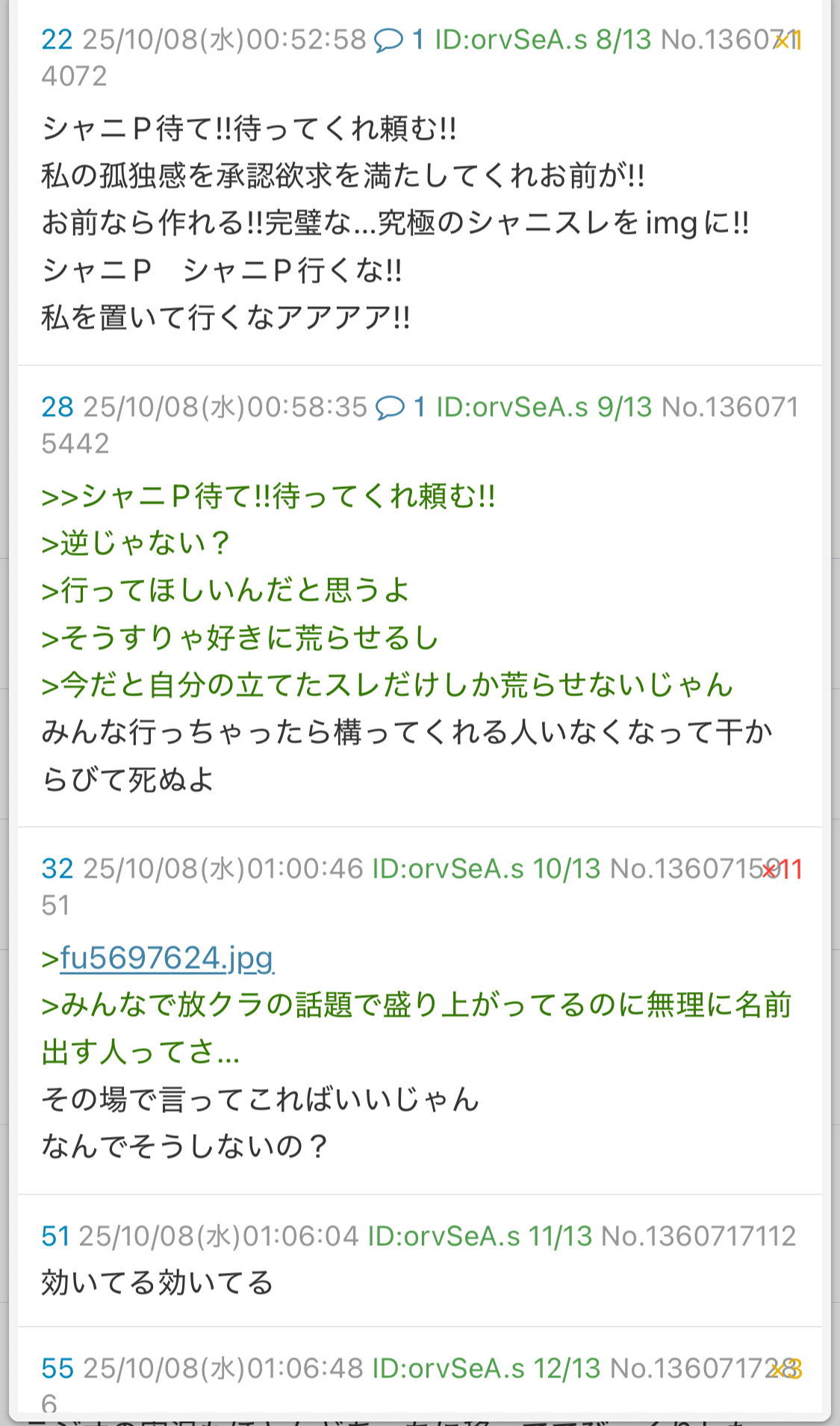Open post number 55
The height and width of the screenshot is (1426, 840).
pos(57,1368)
